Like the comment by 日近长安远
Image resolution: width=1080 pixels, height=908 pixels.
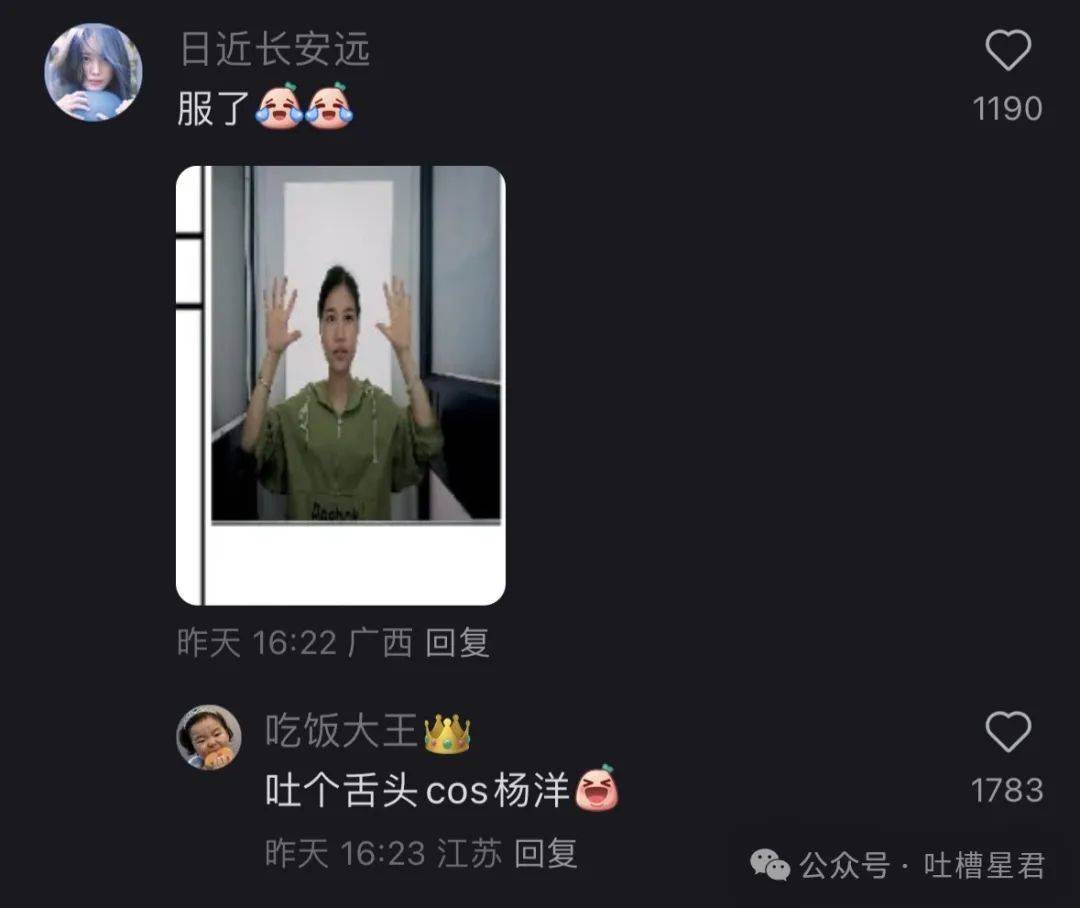[x=1007, y=50]
